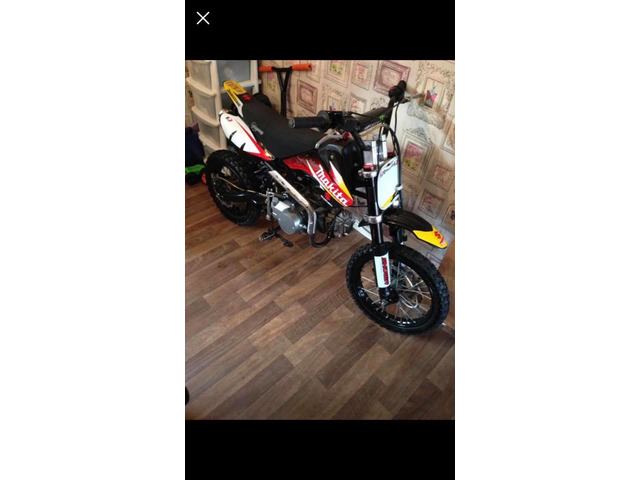Close the full-screen photo viewer
This screenshot has width=640, height=480.
point(203,18)
